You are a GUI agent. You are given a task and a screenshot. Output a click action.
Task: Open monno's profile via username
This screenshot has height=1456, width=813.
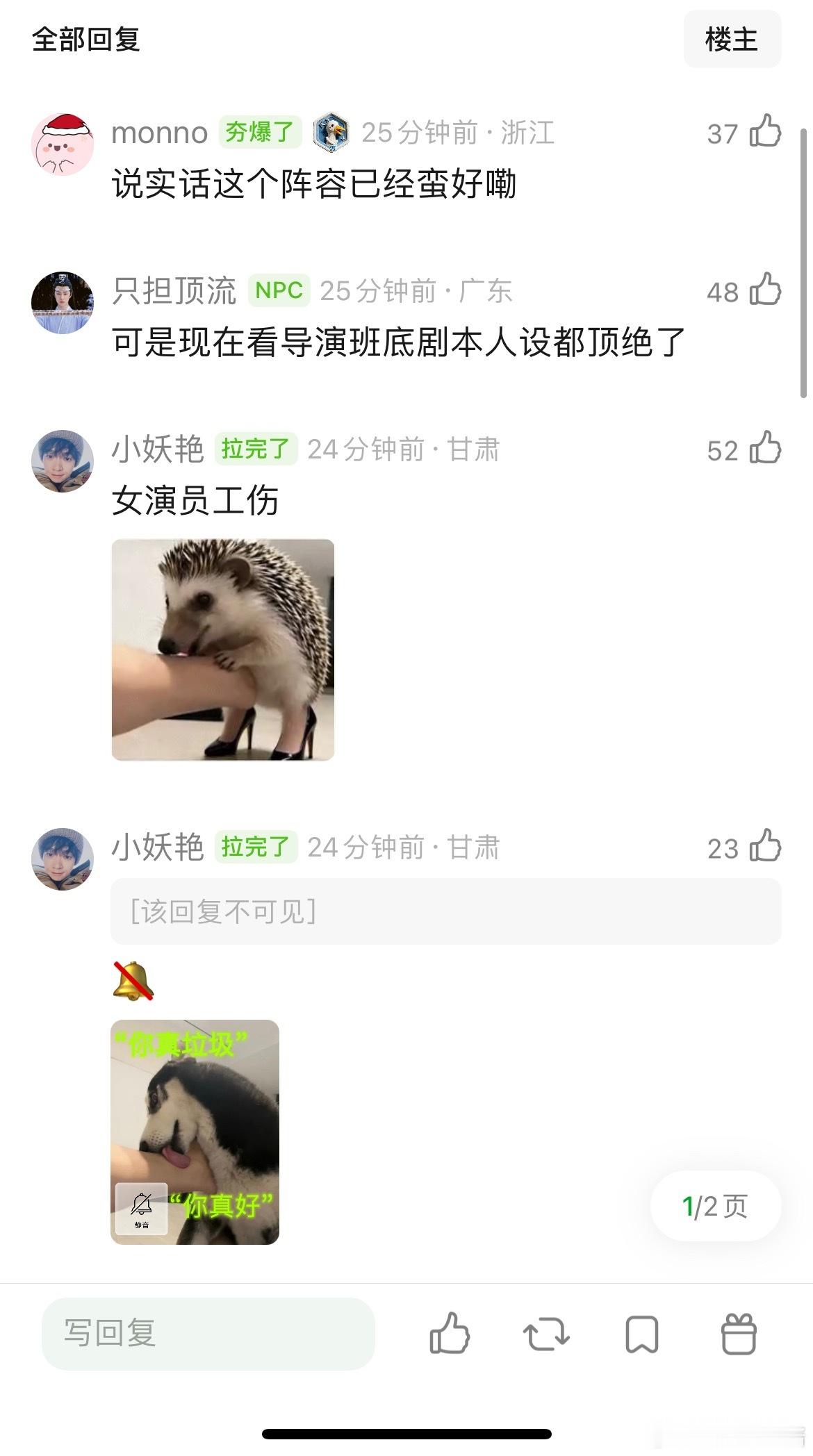coord(158,132)
